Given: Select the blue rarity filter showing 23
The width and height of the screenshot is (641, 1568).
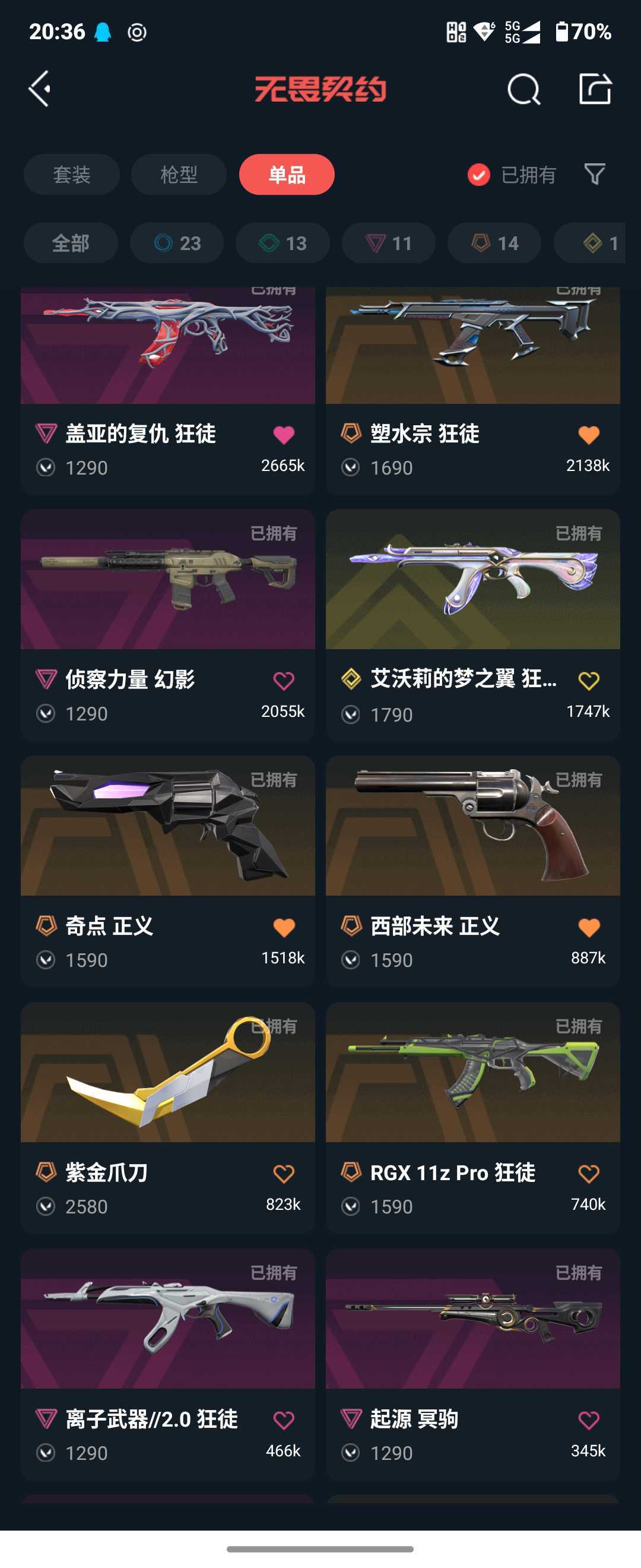Looking at the screenshot, I should tap(176, 242).
